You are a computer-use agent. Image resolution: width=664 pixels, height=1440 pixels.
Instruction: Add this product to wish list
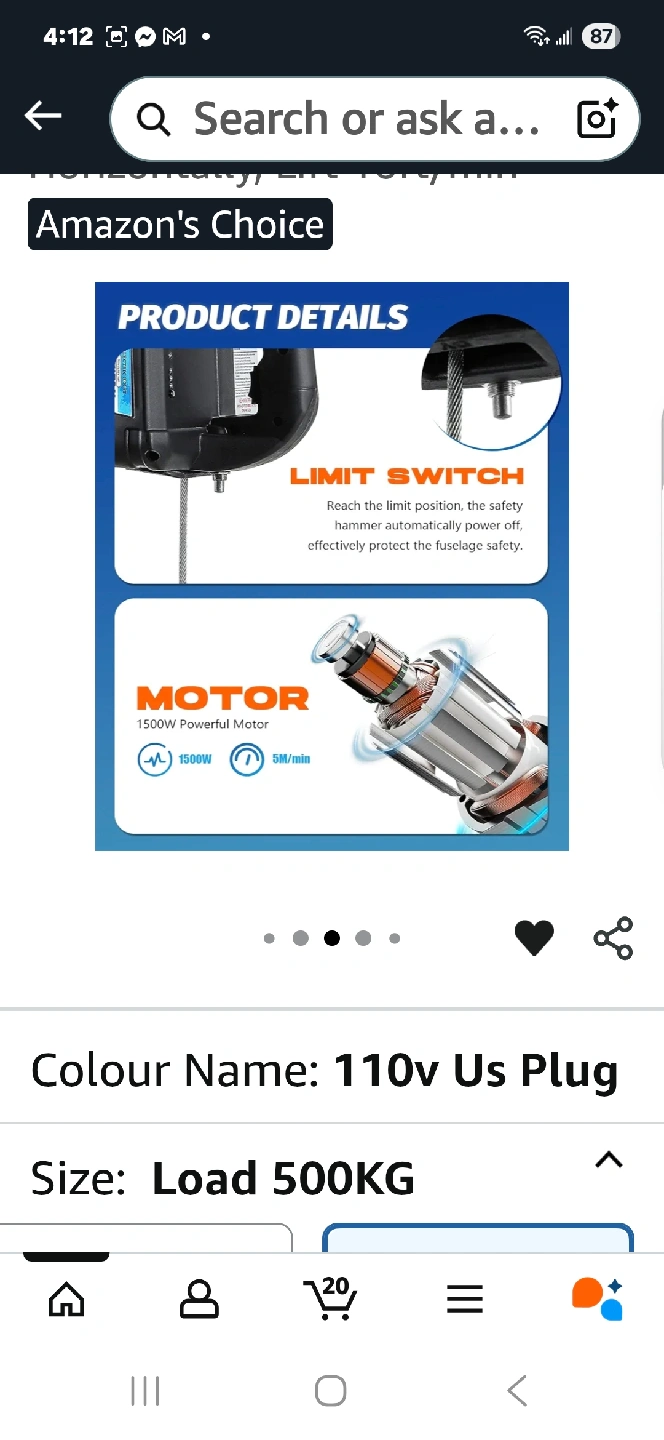[534, 938]
